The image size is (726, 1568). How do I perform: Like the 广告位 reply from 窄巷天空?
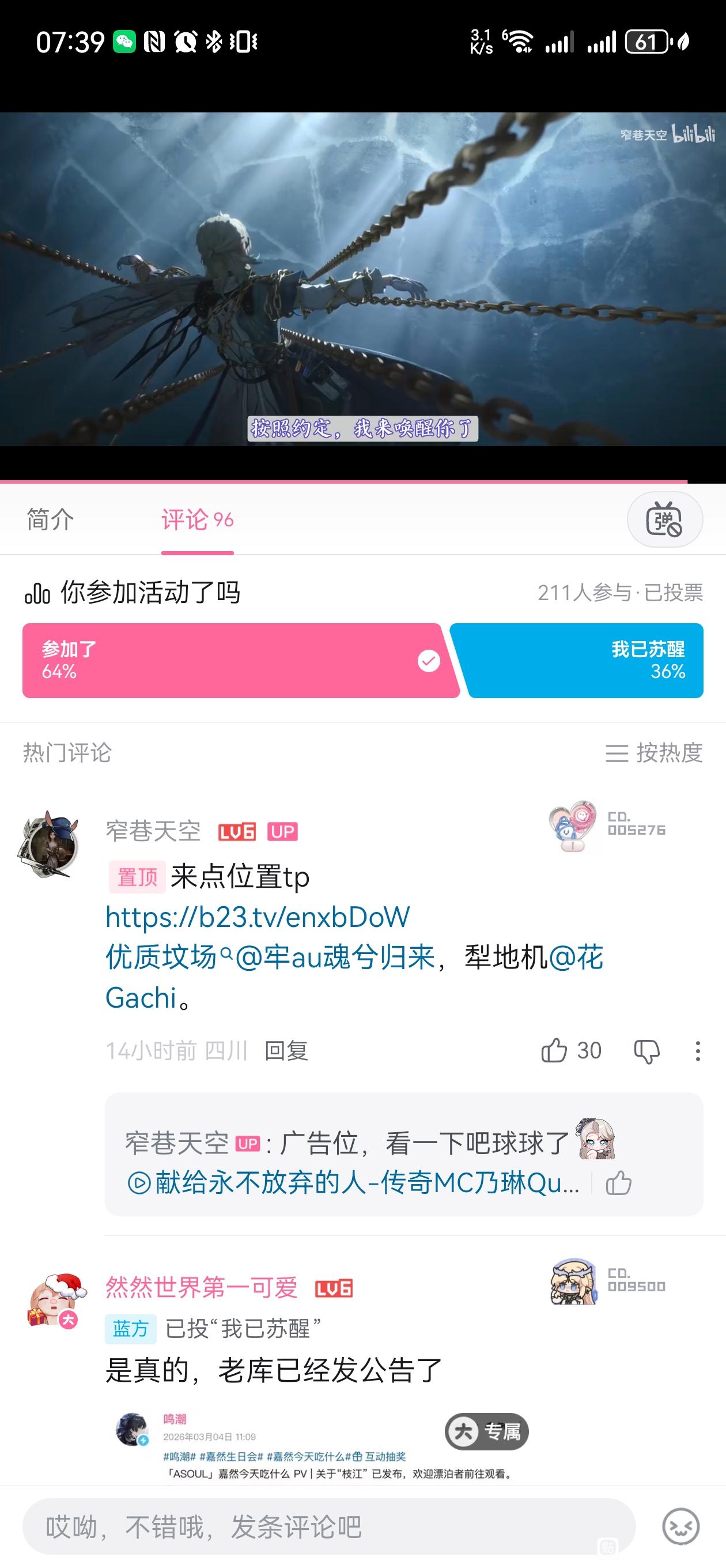tap(618, 1183)
